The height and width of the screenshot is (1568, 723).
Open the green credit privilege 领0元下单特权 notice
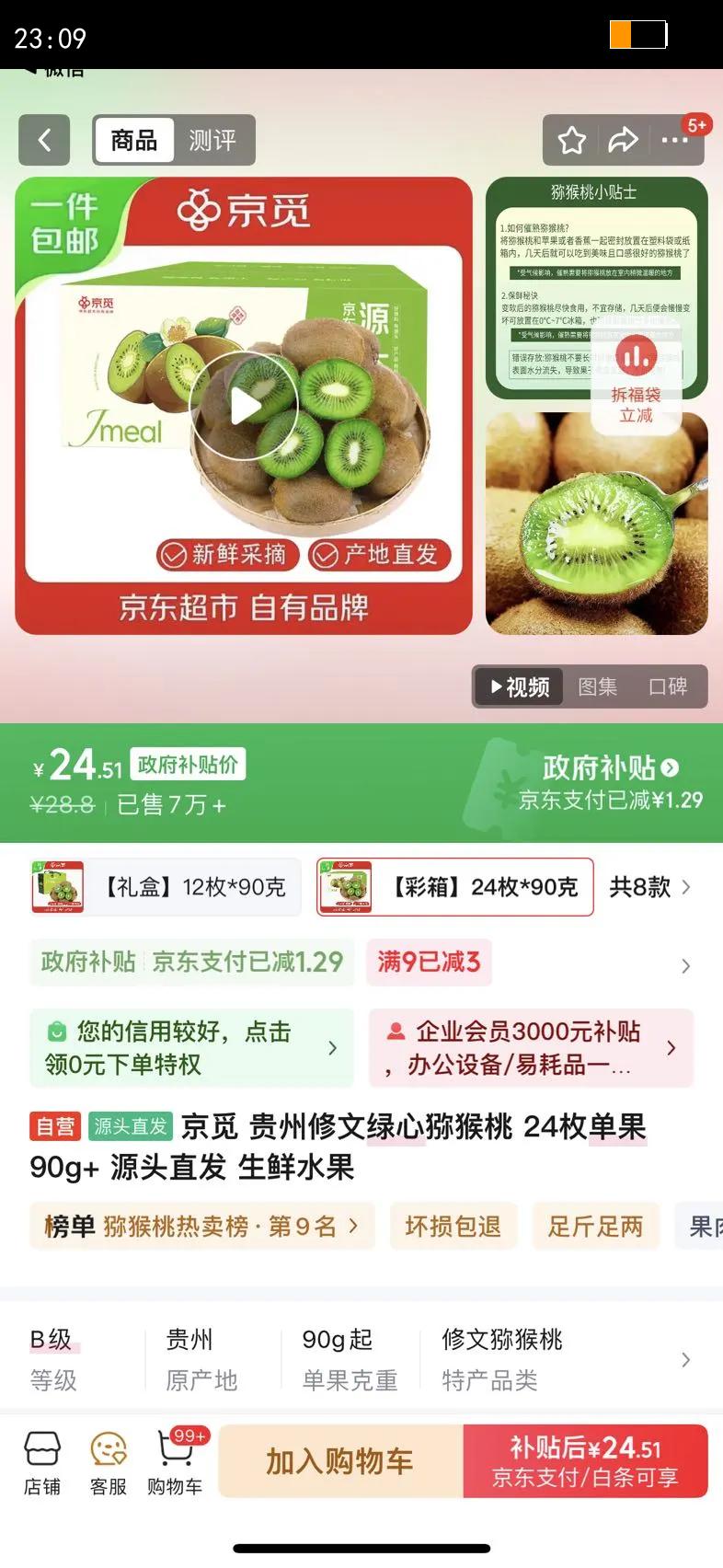pyautogui.click(x=191, y=1048)
